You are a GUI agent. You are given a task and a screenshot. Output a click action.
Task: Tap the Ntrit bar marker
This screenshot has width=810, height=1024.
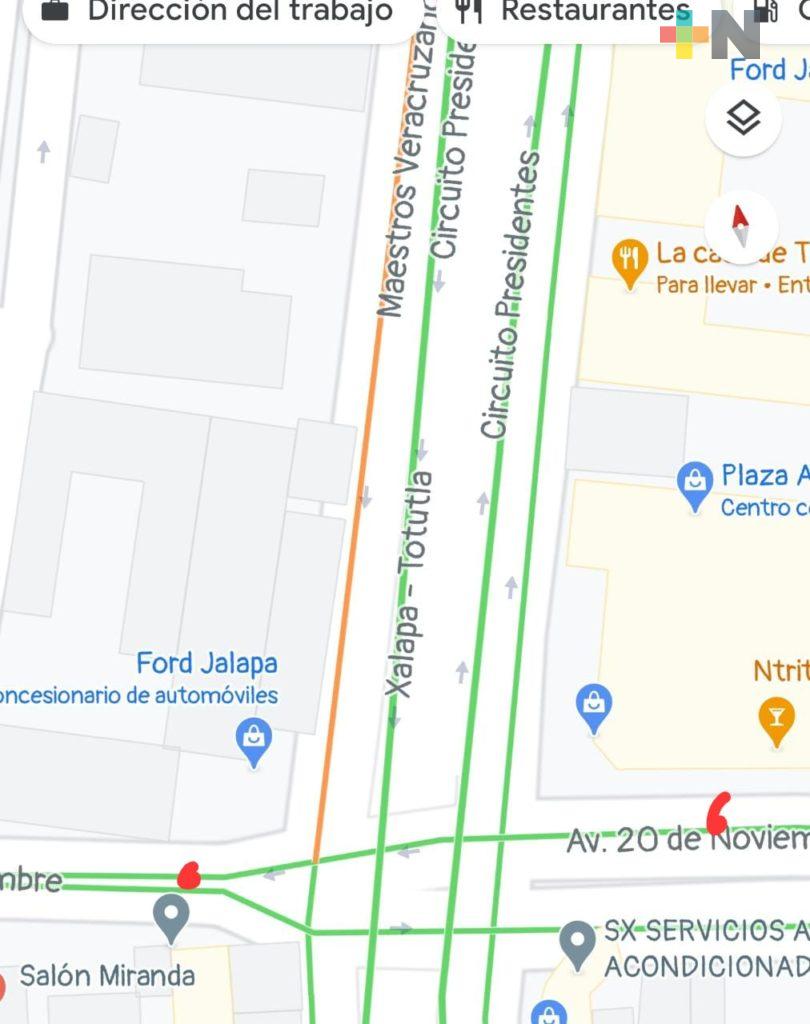(776, 720)
